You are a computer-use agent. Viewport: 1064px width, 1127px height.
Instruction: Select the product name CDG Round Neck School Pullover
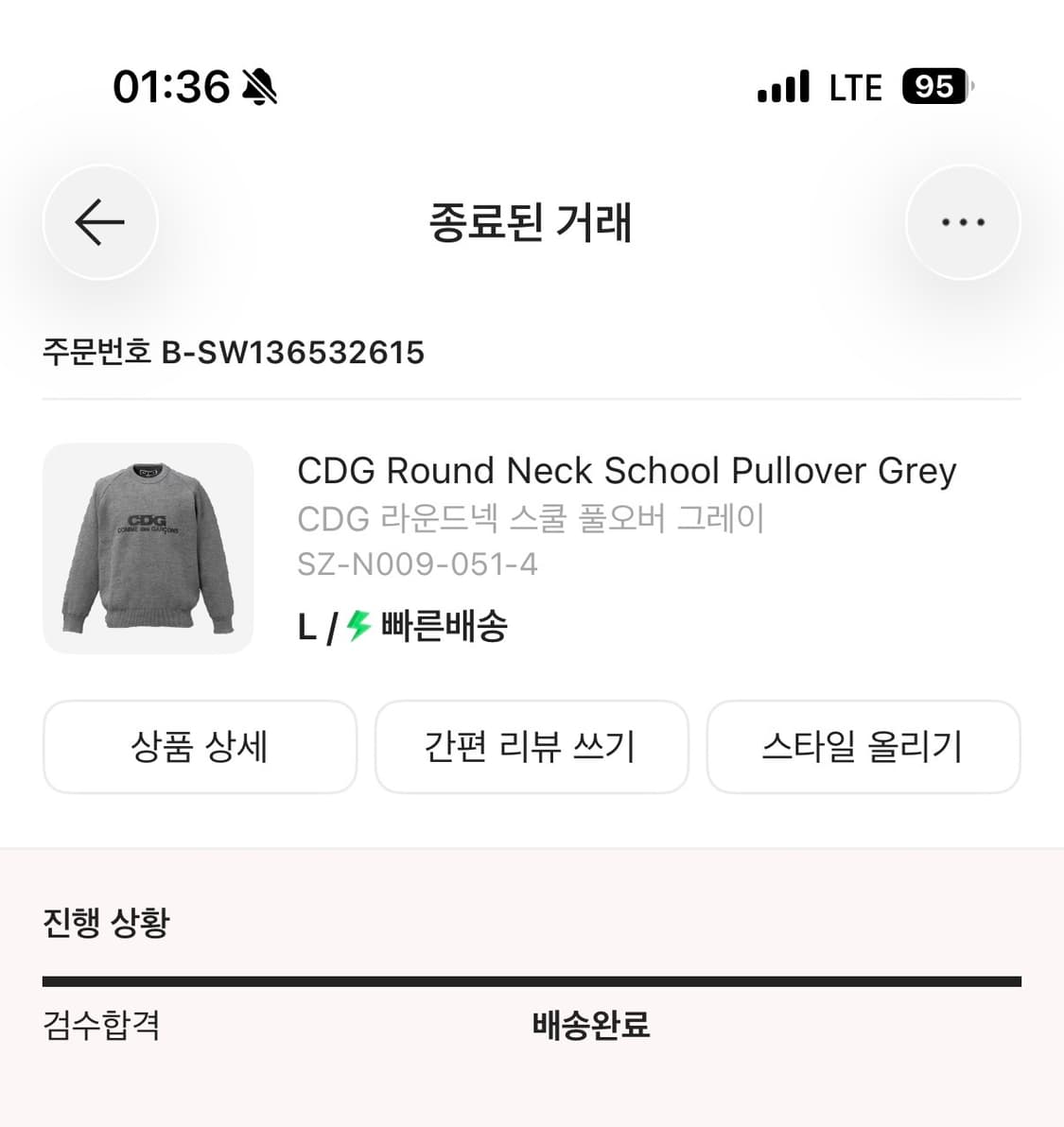[626, 470]
